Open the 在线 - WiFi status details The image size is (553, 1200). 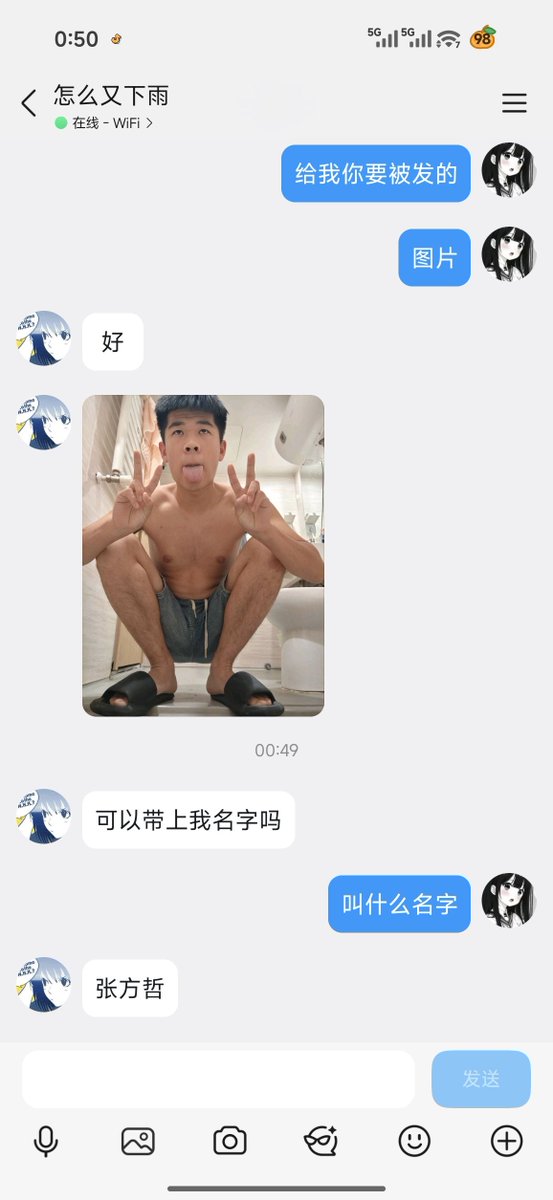point(104,123)
